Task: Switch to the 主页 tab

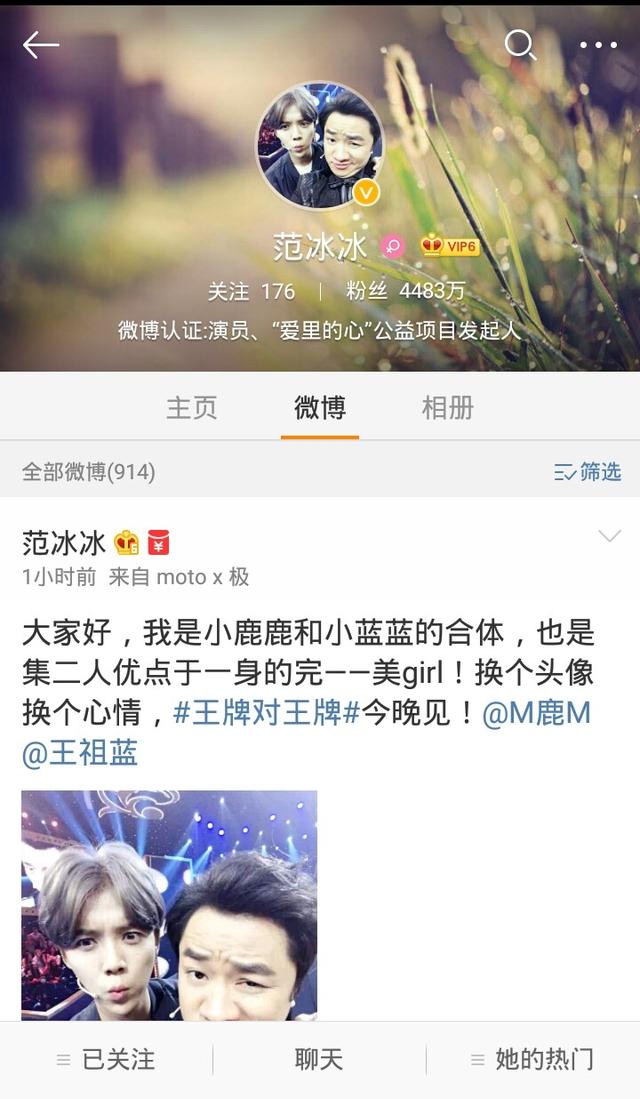Action: pos(191,407)
